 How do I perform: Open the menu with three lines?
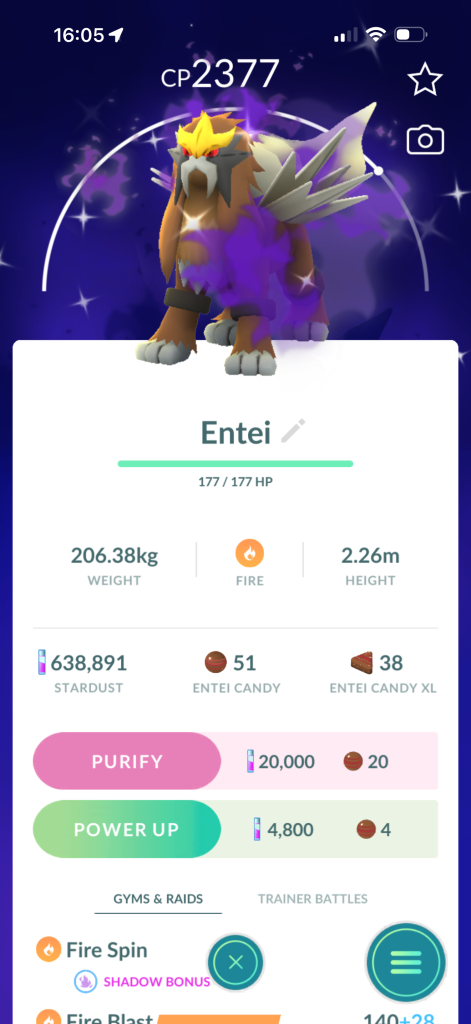tap(406, 962)
